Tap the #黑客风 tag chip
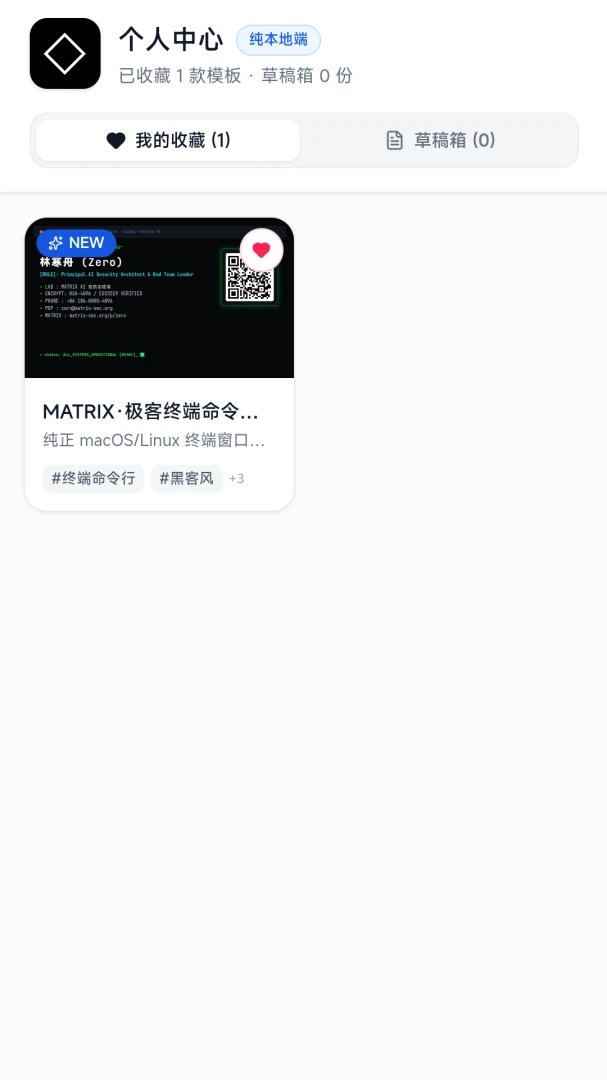 (187, 479)
